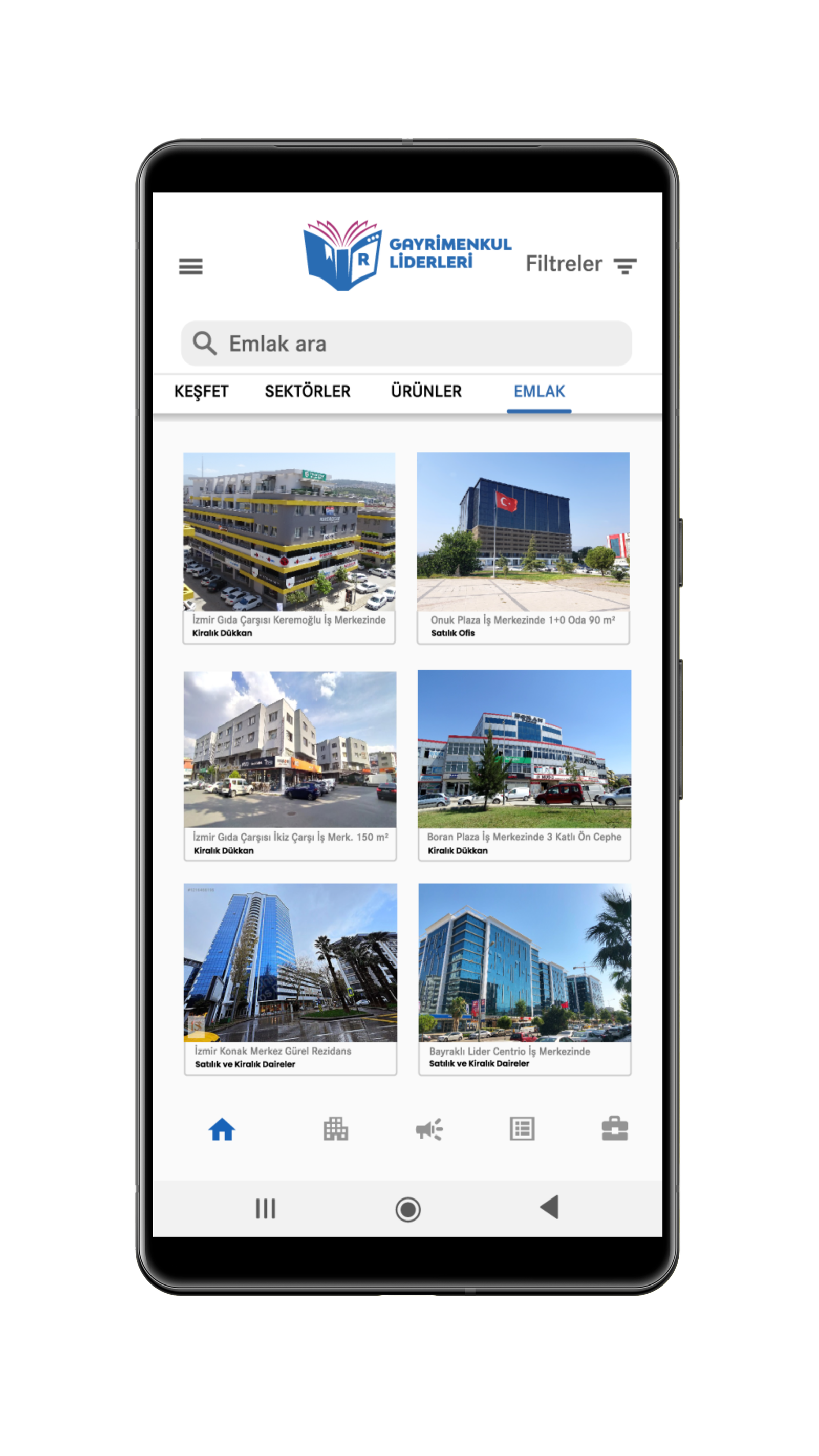
Task: Open the briefcase icon in bottom navigation
Action: [614, 1129]
